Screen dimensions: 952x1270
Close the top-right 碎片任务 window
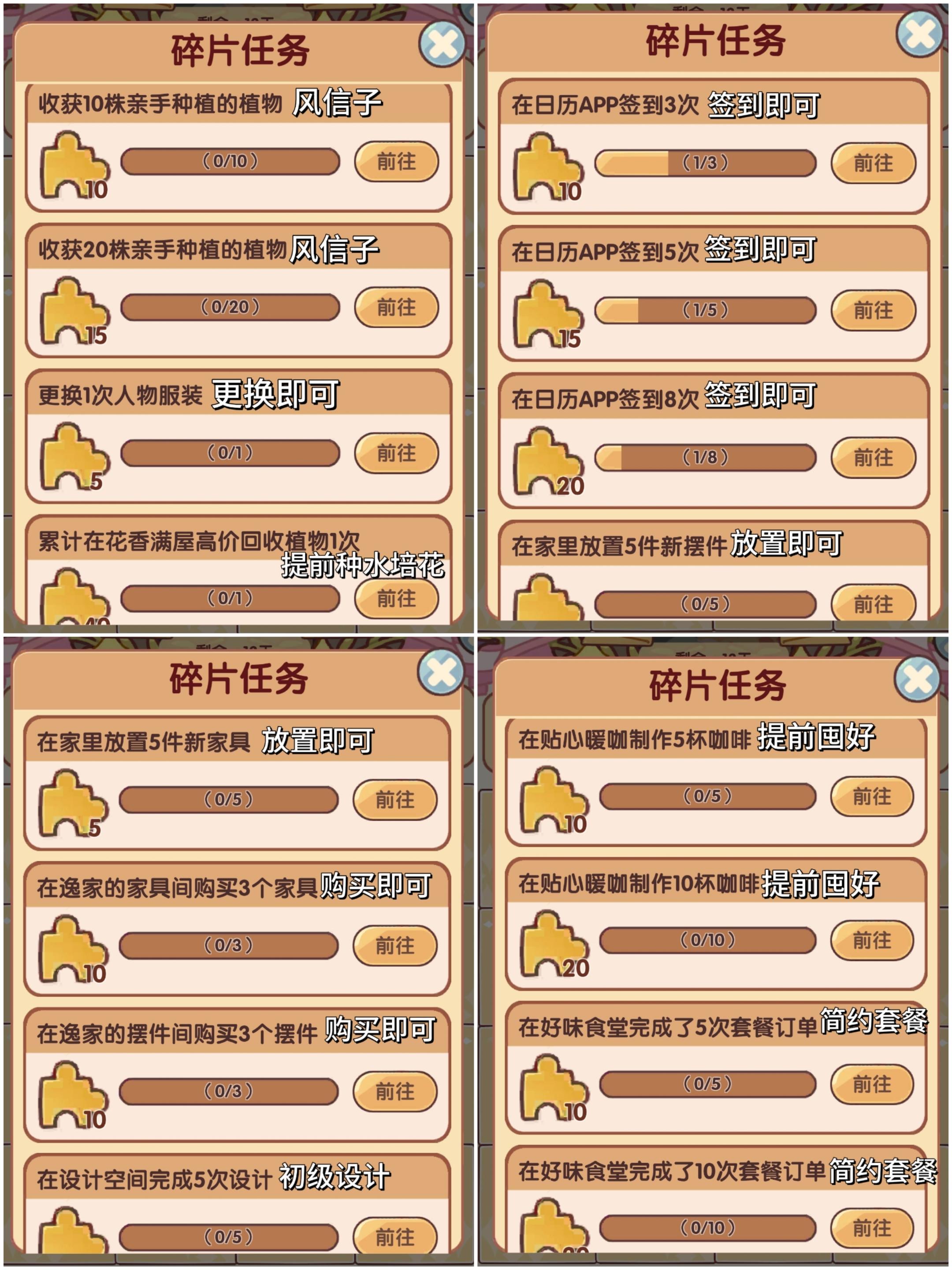click(x=919, y=34)
